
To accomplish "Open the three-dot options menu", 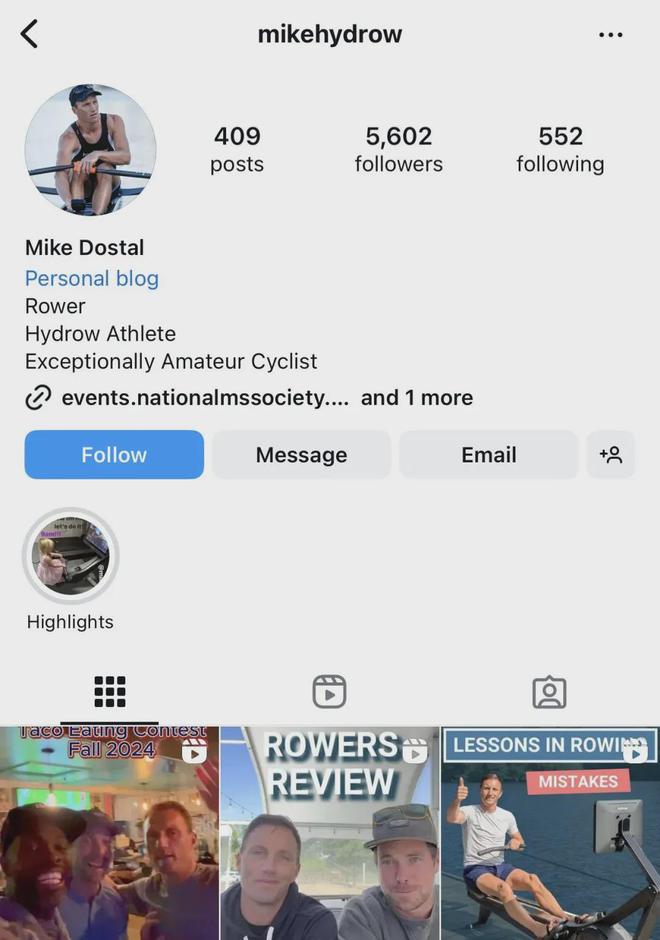I will coord(610,34).
